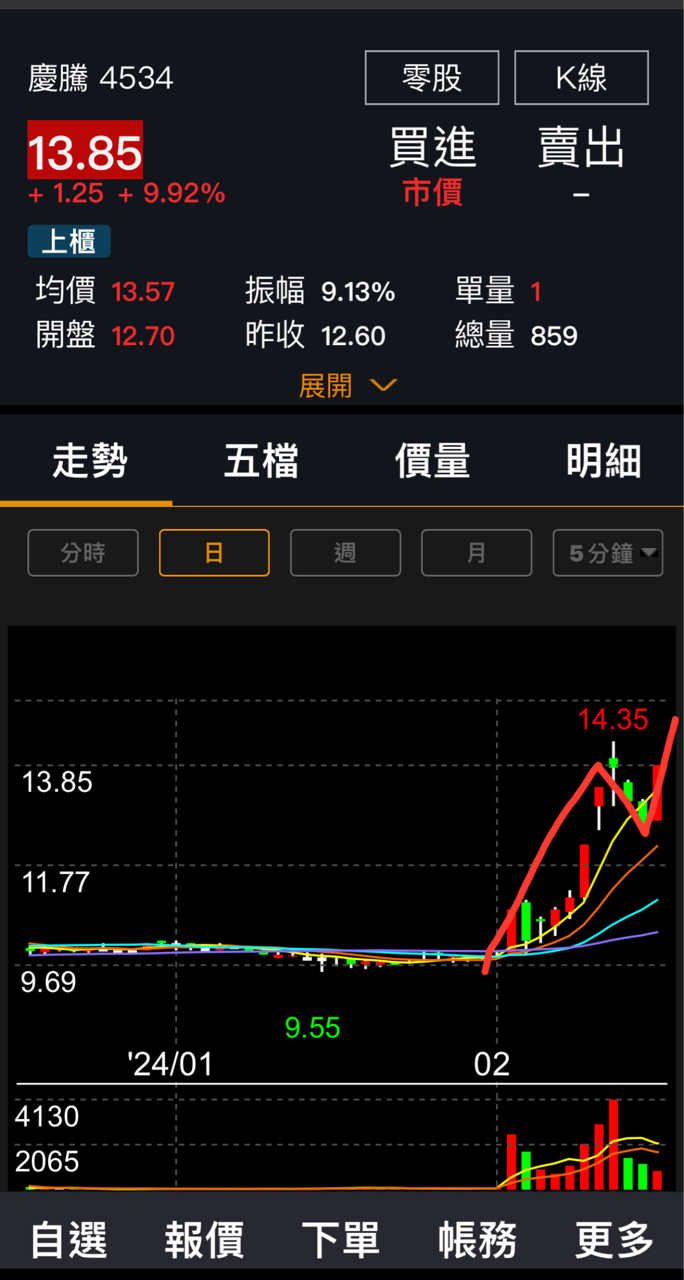Open the 報價 quotes section
The image size is (684, 1280).
[204, 1240]
